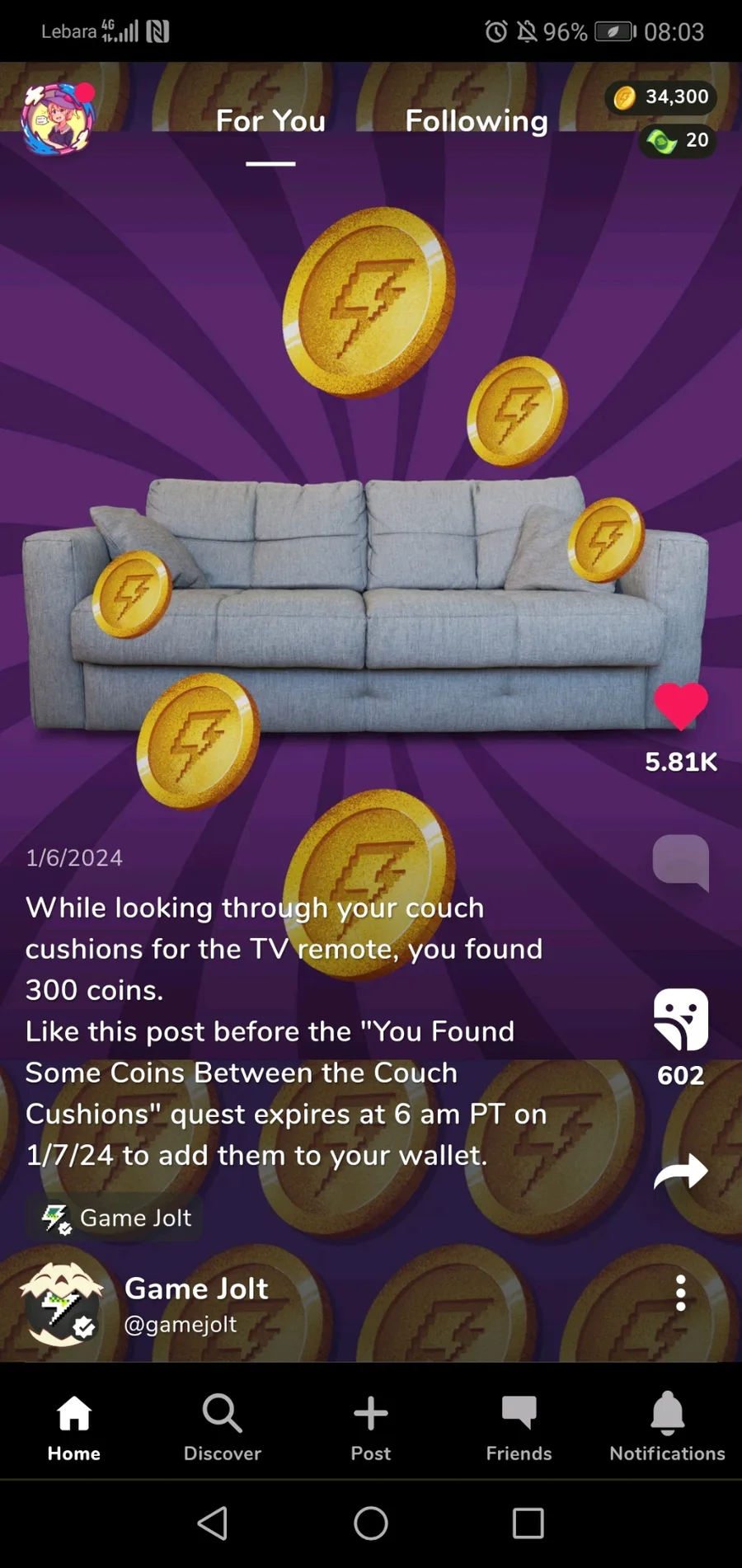This screenshot has height=1568, width=742.
Task: Select the For You tab
Action: pyautogui.click(x=270, y=121)
